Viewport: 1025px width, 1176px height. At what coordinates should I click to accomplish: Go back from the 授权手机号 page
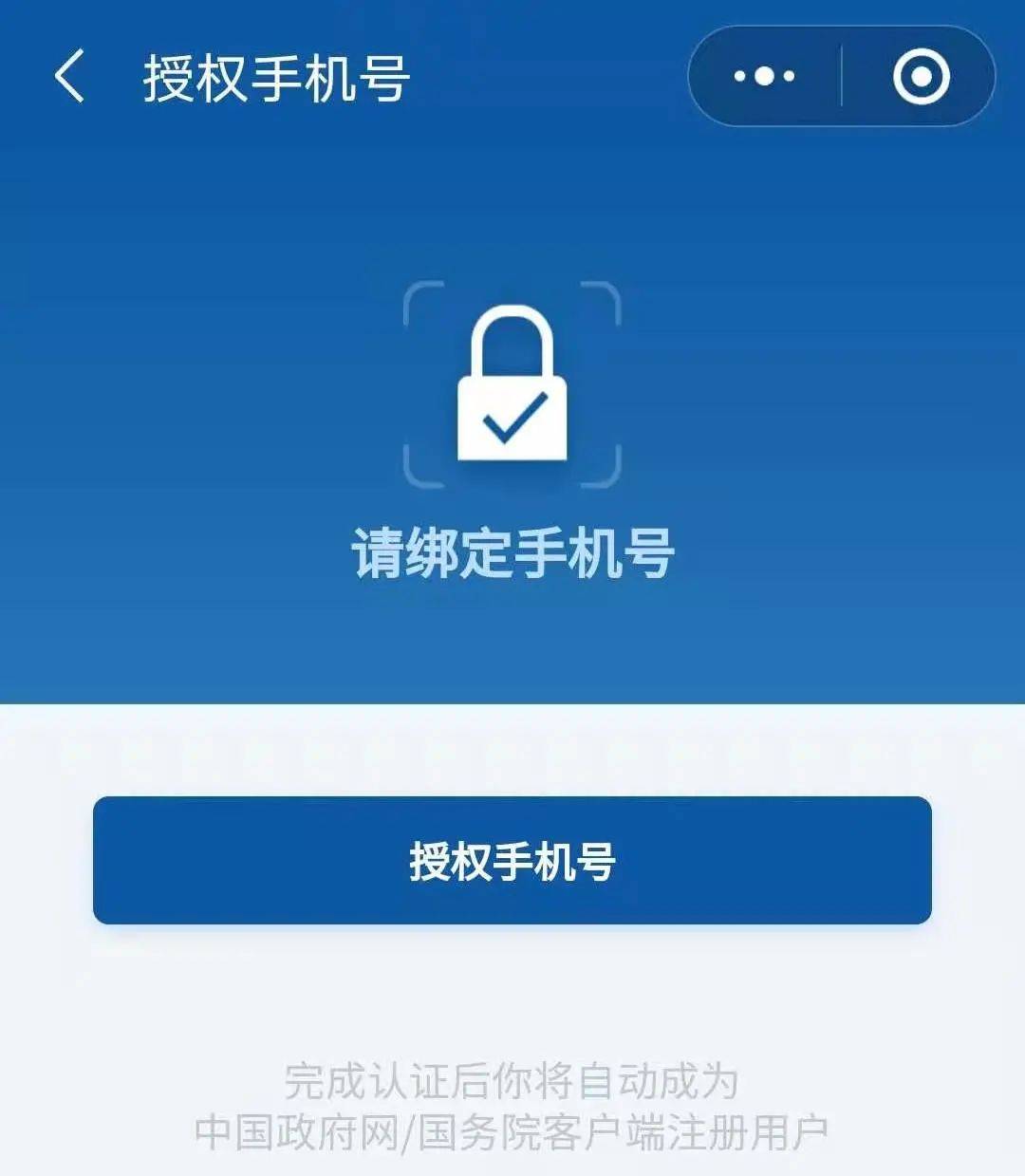(x=69, y=76)
